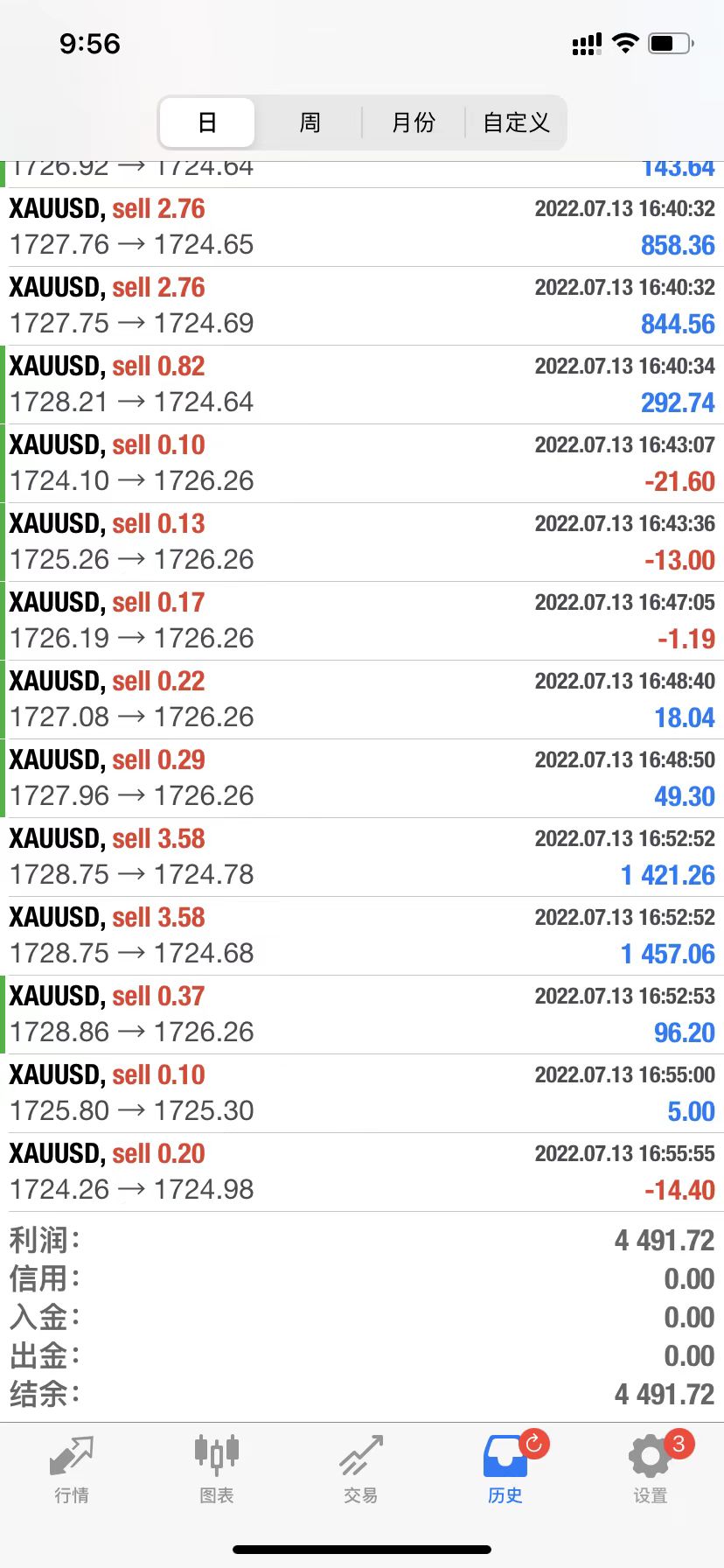
Task: Open the 设置 settings tab
Action: click(x=651, y=1469)
